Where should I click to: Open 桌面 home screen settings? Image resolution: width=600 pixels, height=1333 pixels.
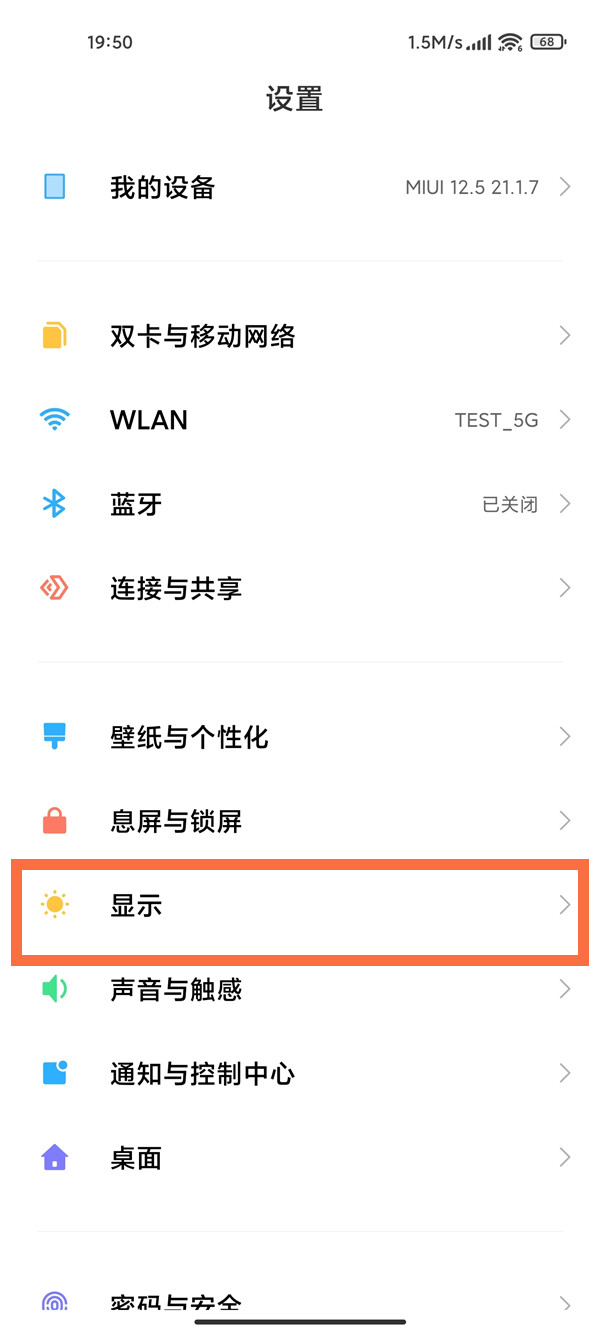300,1158
